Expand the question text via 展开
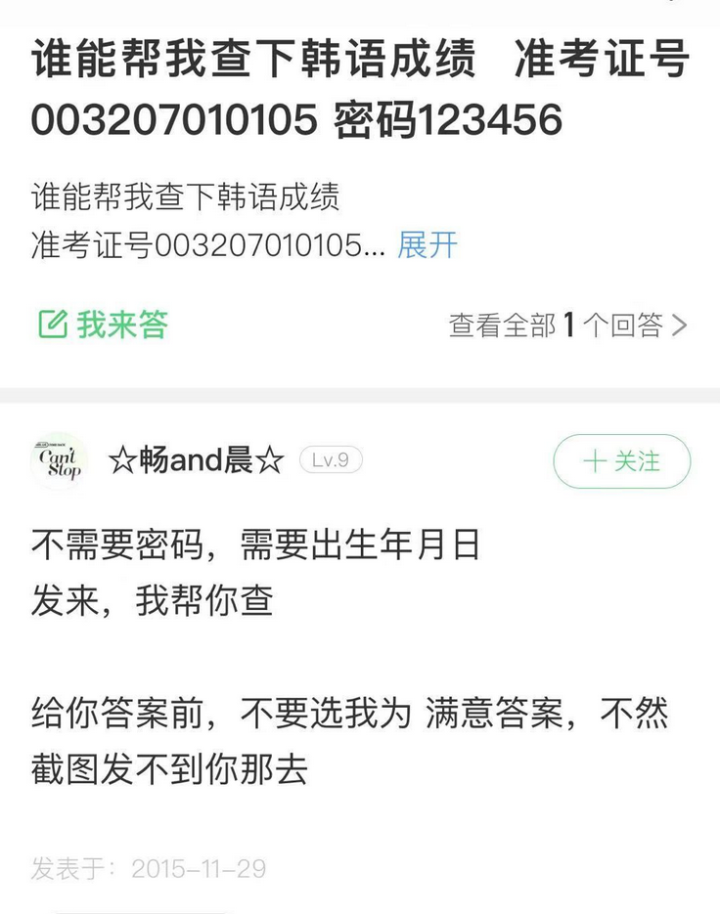720x914 pixels. (427, 245)
